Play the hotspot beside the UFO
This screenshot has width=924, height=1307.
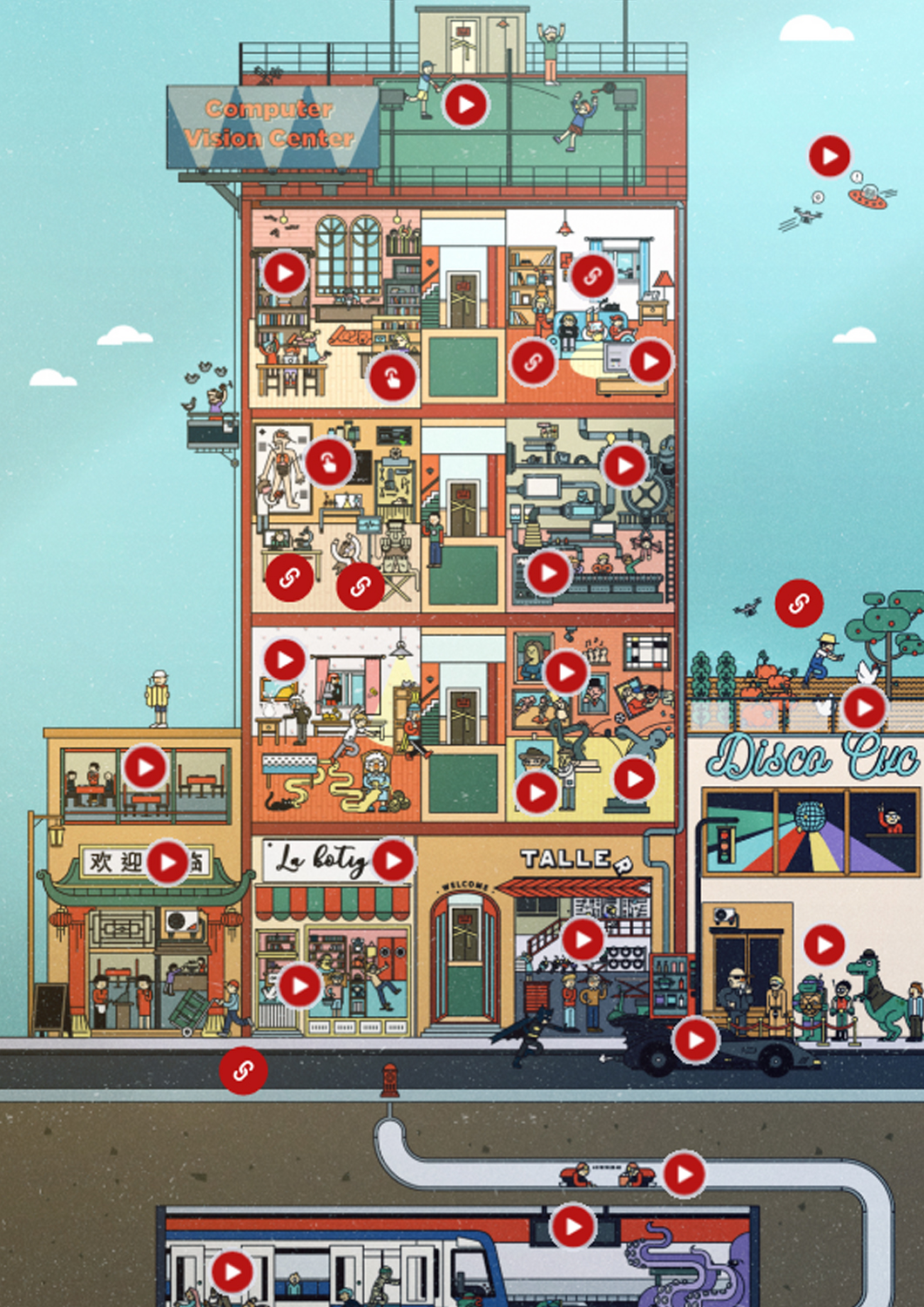829,156
